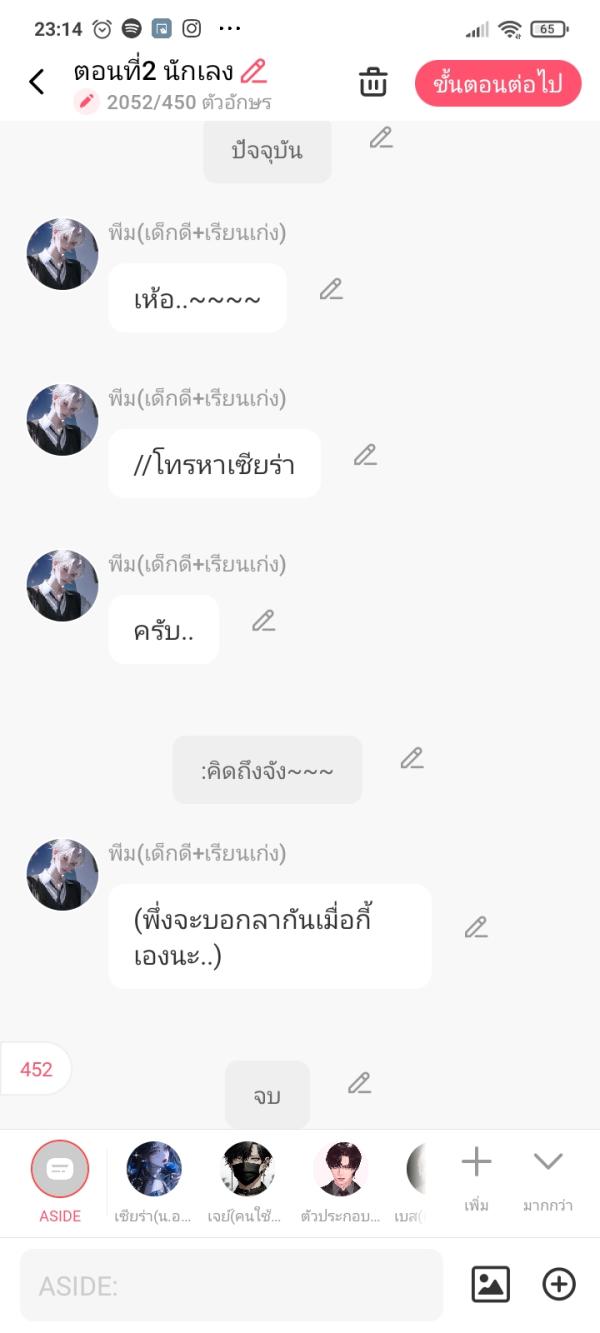Open the circled plus options

coord(559,1284)
